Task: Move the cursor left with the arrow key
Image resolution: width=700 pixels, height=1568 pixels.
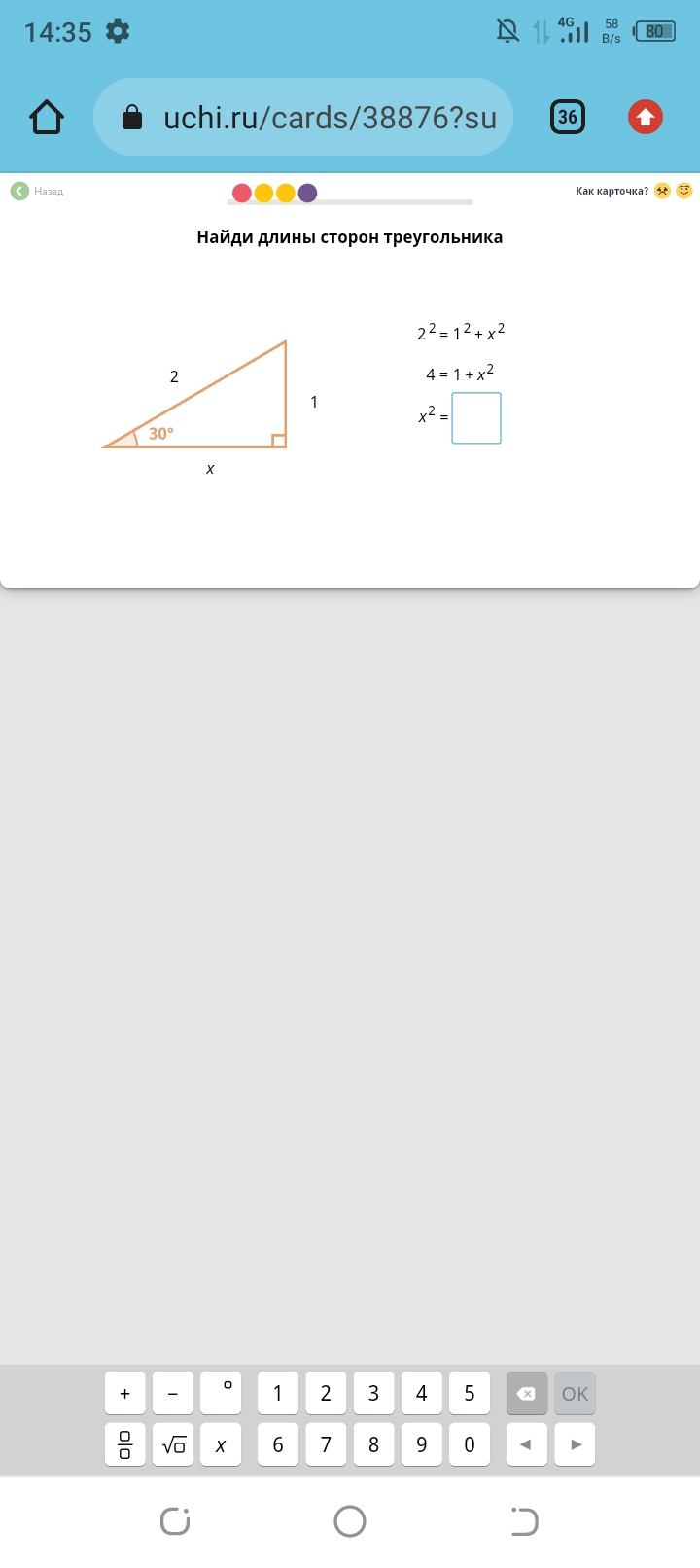Action: [526, 1445]
